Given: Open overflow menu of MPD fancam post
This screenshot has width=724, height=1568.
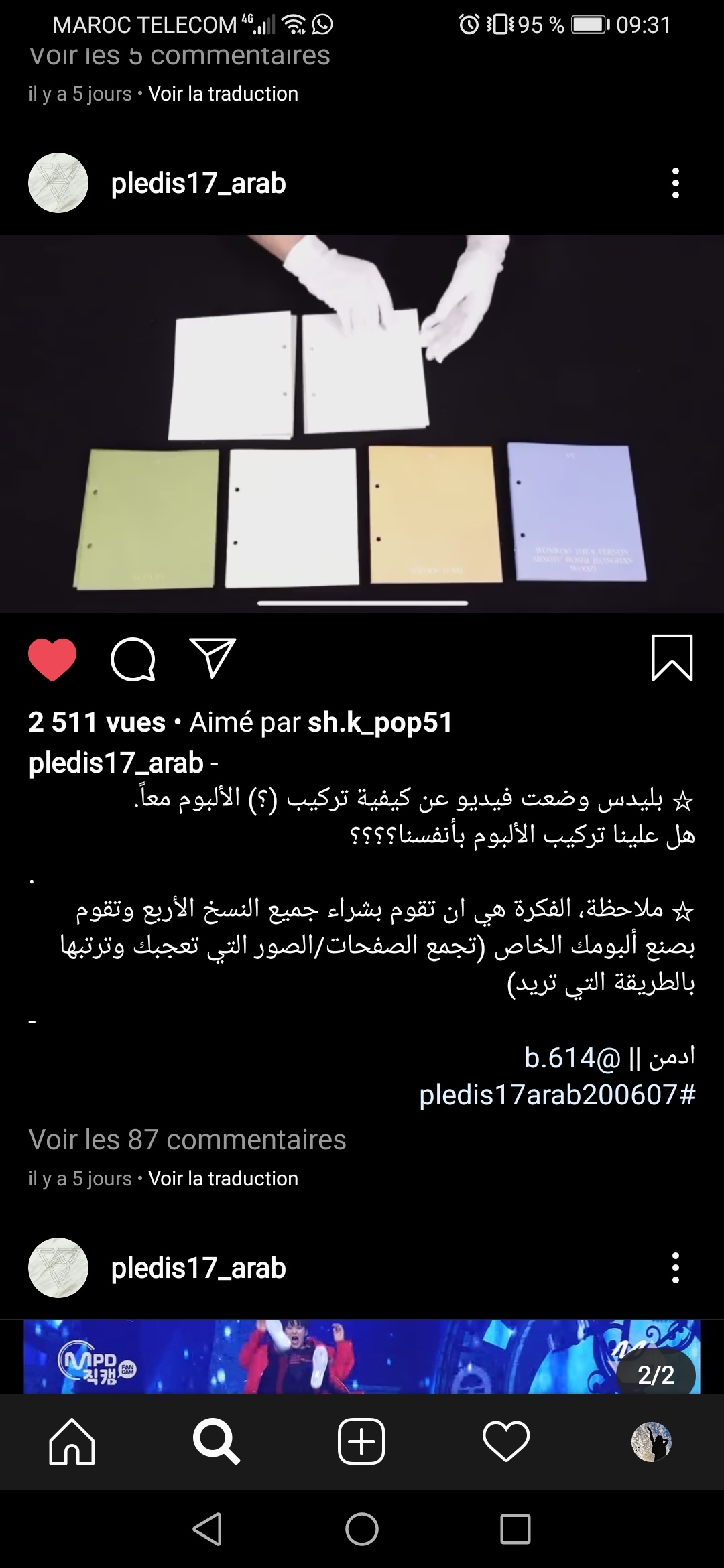Looking at the screenshot, I should 675,1268.
